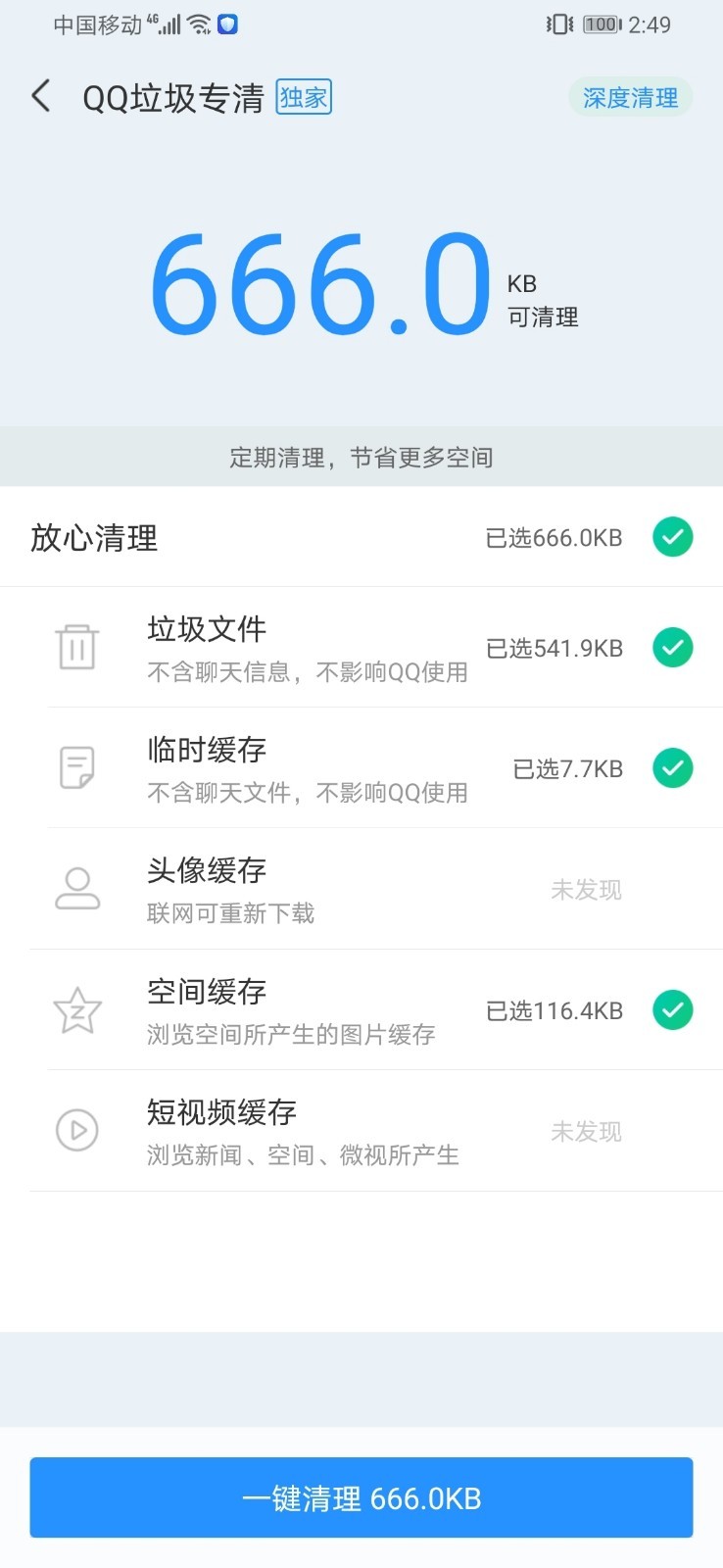Image resolution: width=723 pixels, height=1568 pixels.
Task: Click the 独家 badge next to the title
Action: [x=303, y=98]
